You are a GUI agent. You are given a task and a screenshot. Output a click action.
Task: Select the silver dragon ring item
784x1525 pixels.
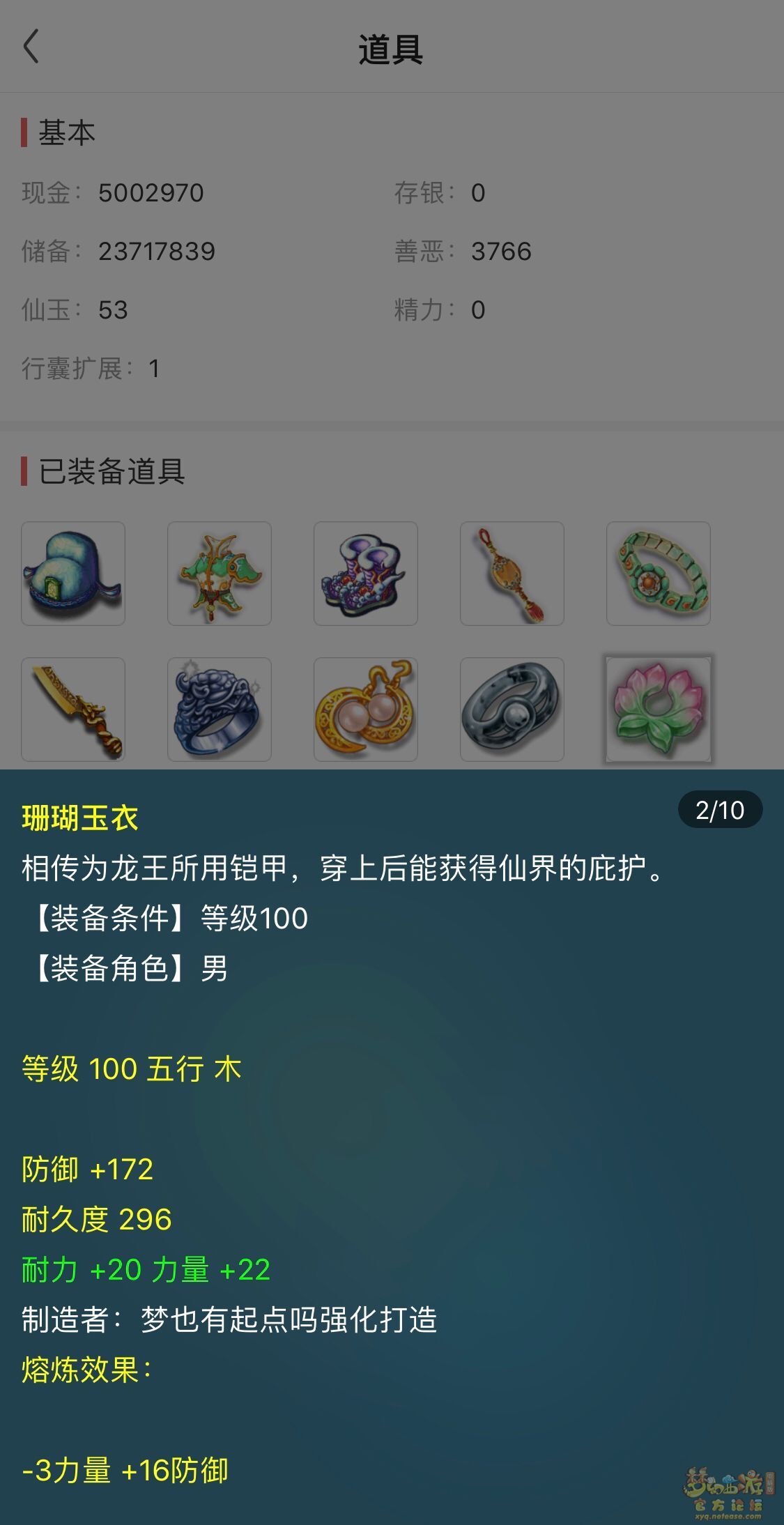point(220,710)
